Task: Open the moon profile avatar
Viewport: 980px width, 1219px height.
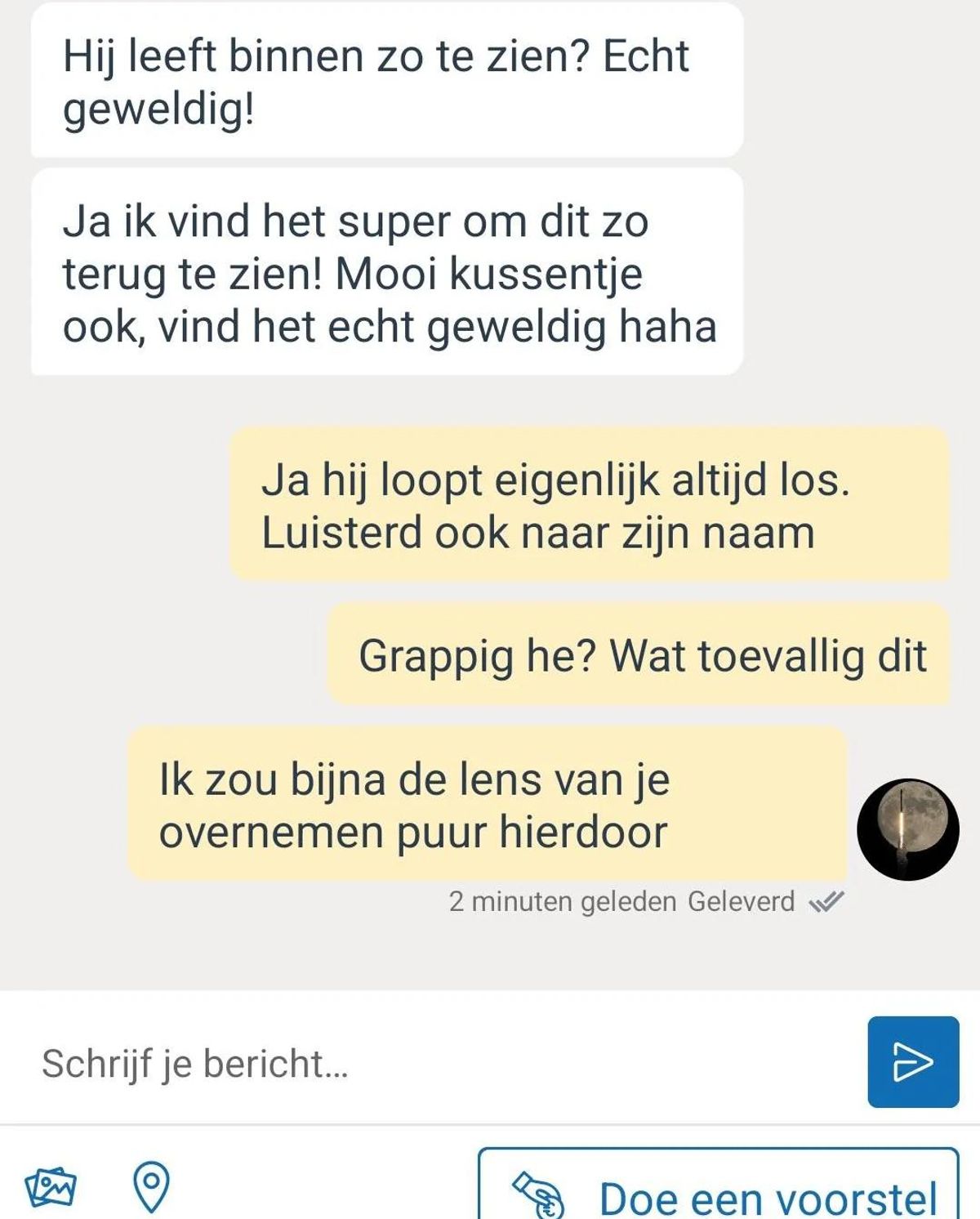Action: [x=907, y=829]
